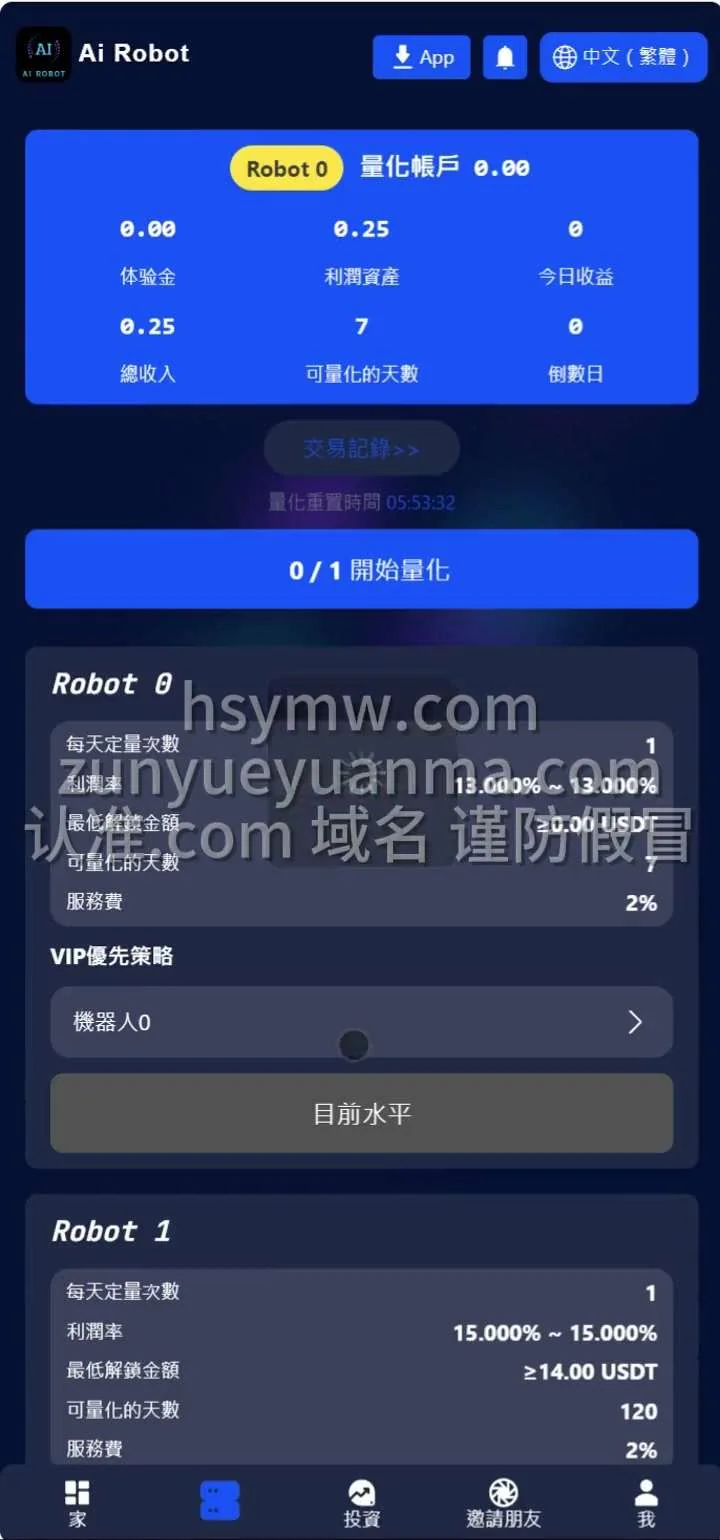This screenshot has height=1540, width=720.
Task: Tap the App download button
Action: (x=421, y=57)
